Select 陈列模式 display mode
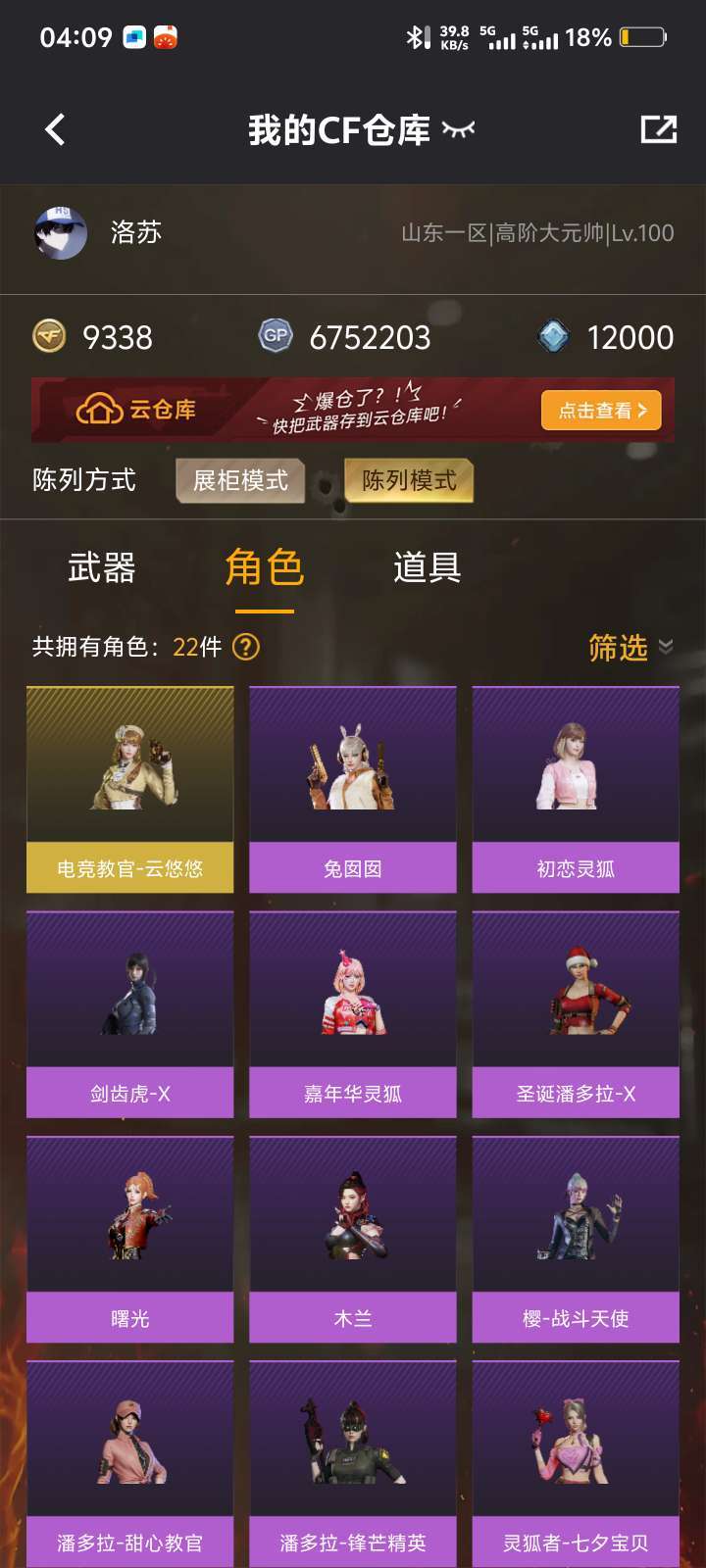 [x=409, y=481]
